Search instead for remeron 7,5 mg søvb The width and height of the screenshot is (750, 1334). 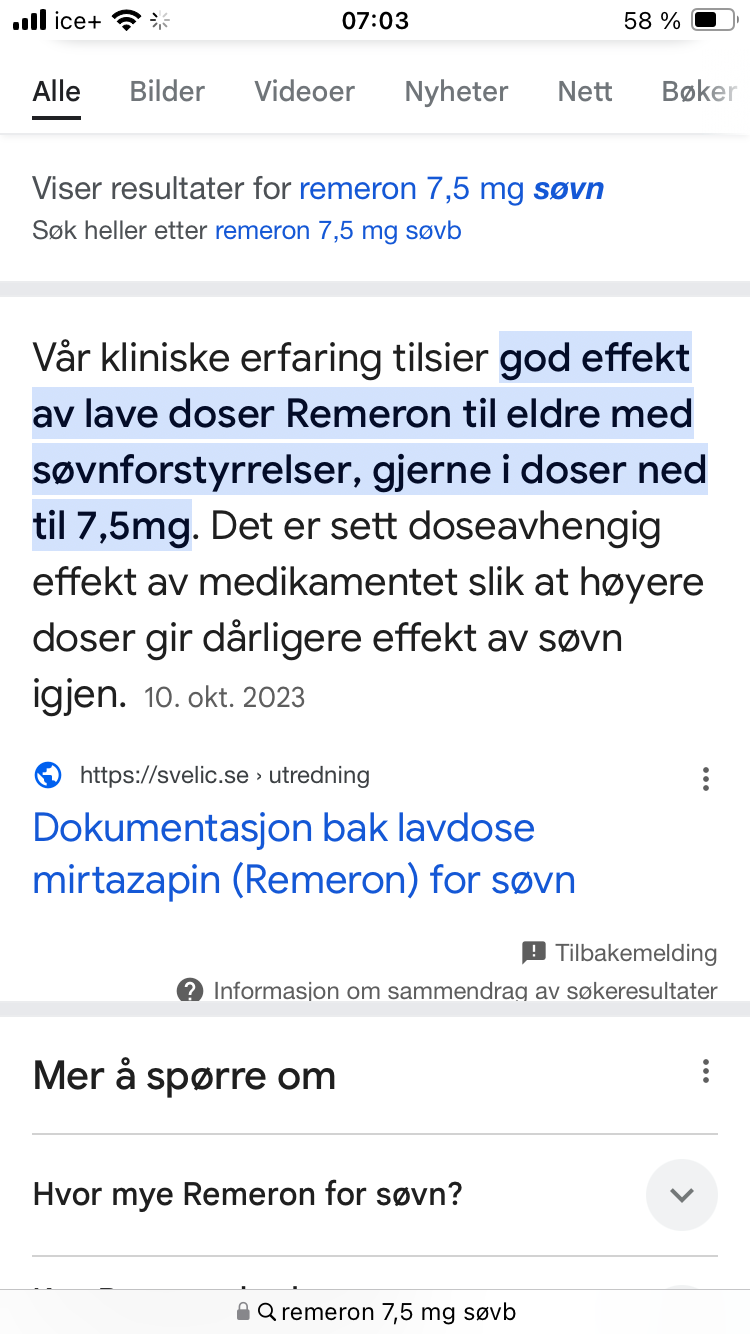338,232
